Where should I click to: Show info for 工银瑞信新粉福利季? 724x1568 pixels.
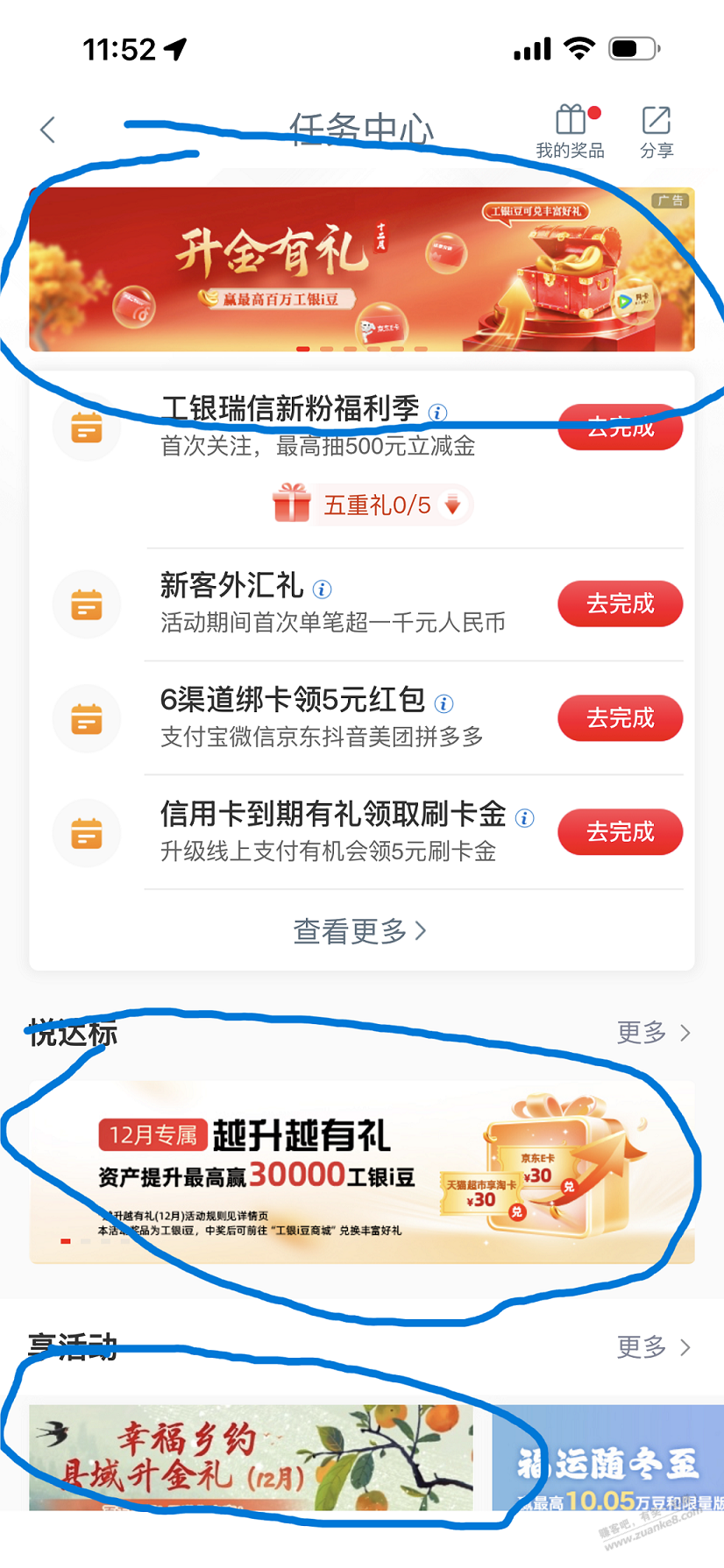click(437, 412)
